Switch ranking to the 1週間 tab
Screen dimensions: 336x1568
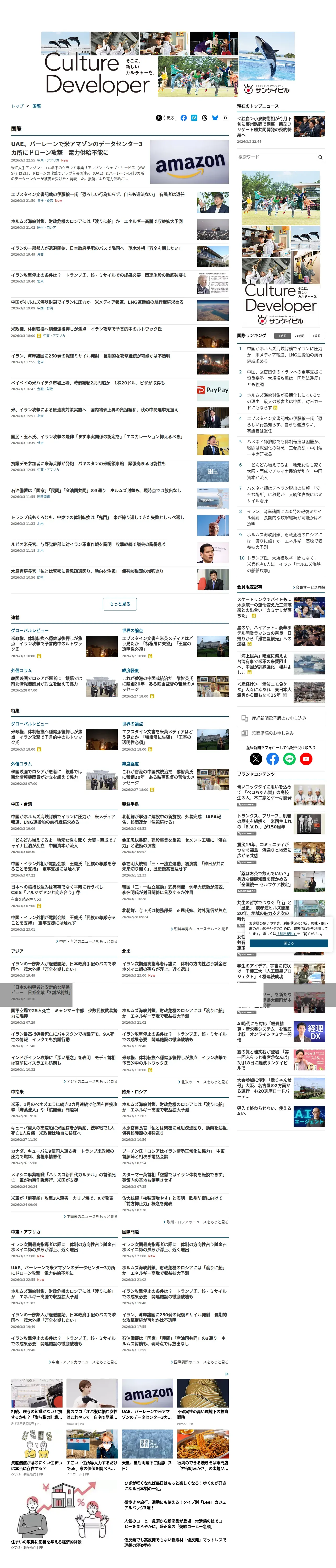point(316,336)
